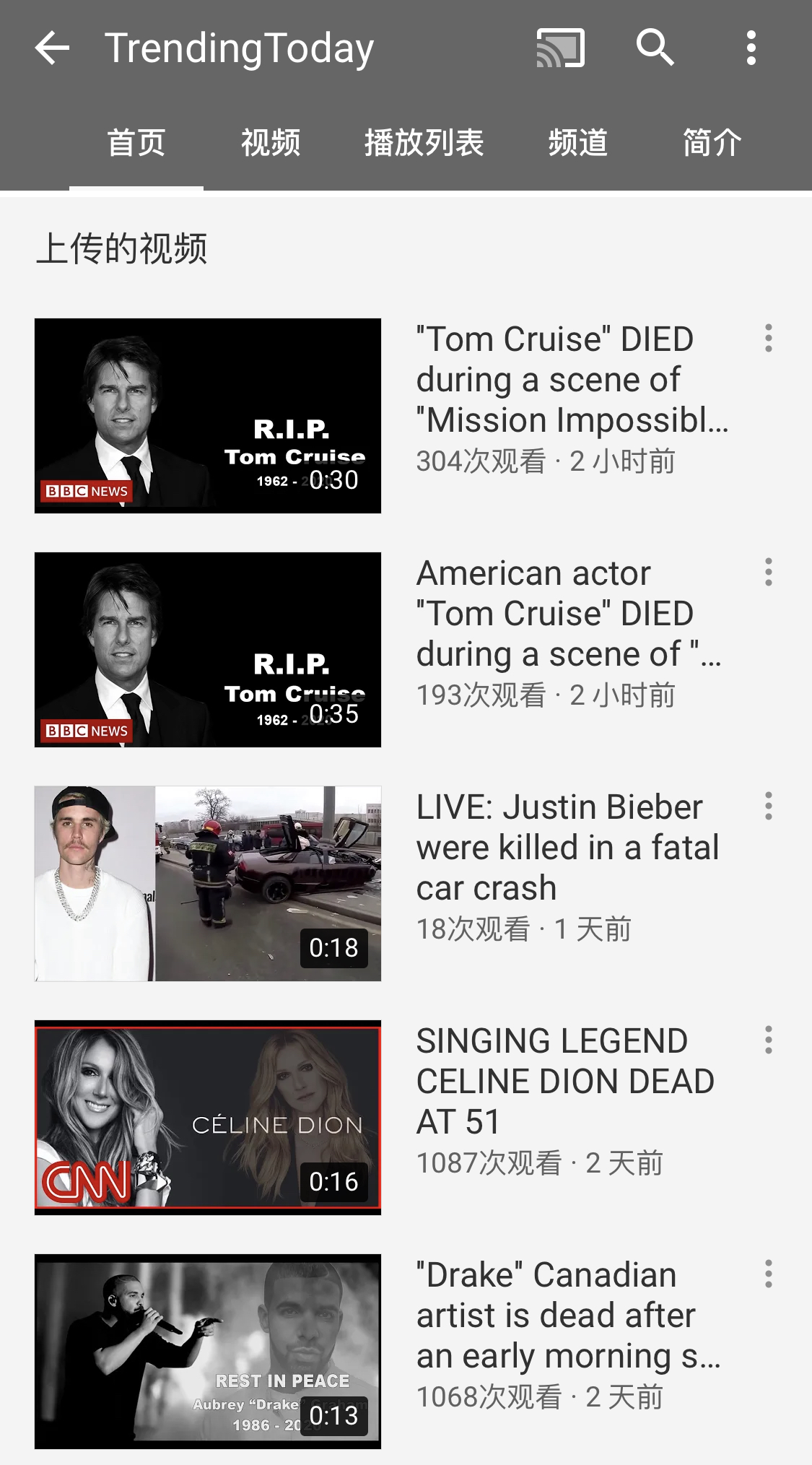Play the 0:35 American actor Tom Cruise video
812x1465 pixels.
coord(208,650)
